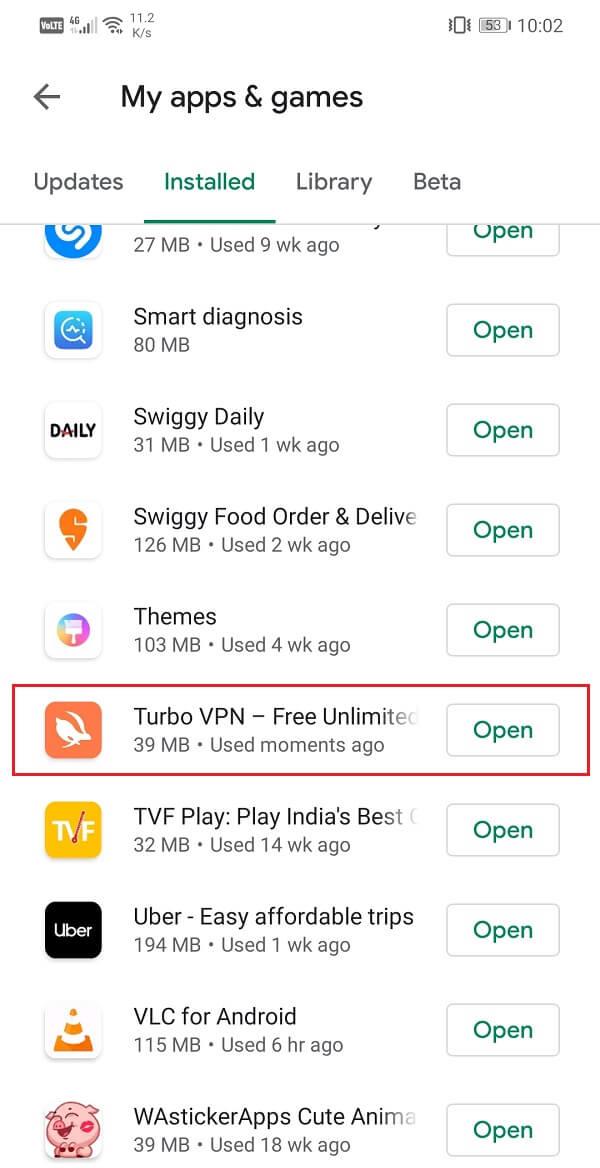The width and height of the screenshot is (600, 1168).
Task: Open the Beta tab
Action: 437,182
